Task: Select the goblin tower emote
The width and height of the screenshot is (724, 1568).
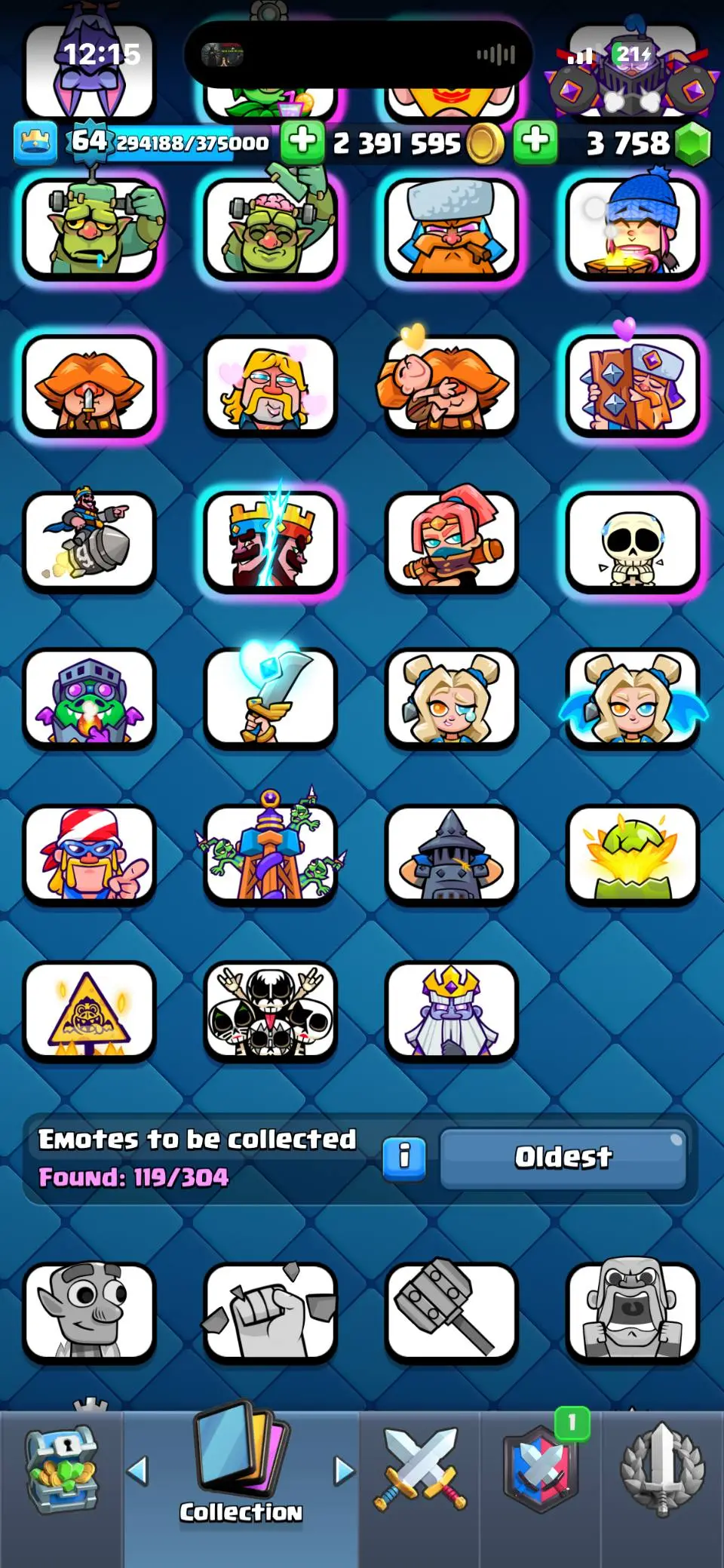Action: click(x=270, y=854)
